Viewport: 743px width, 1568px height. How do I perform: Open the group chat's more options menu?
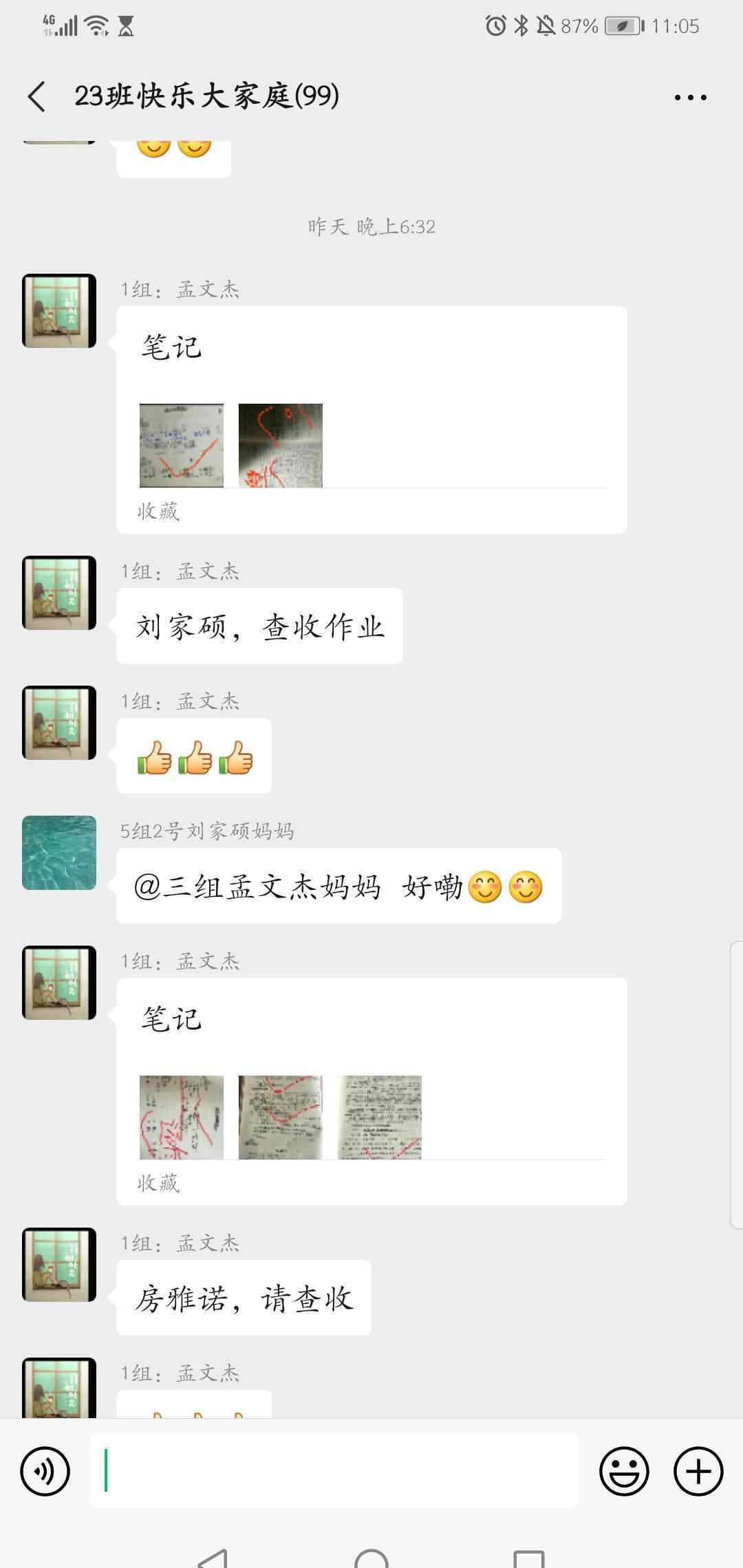(x=690, y=97)
